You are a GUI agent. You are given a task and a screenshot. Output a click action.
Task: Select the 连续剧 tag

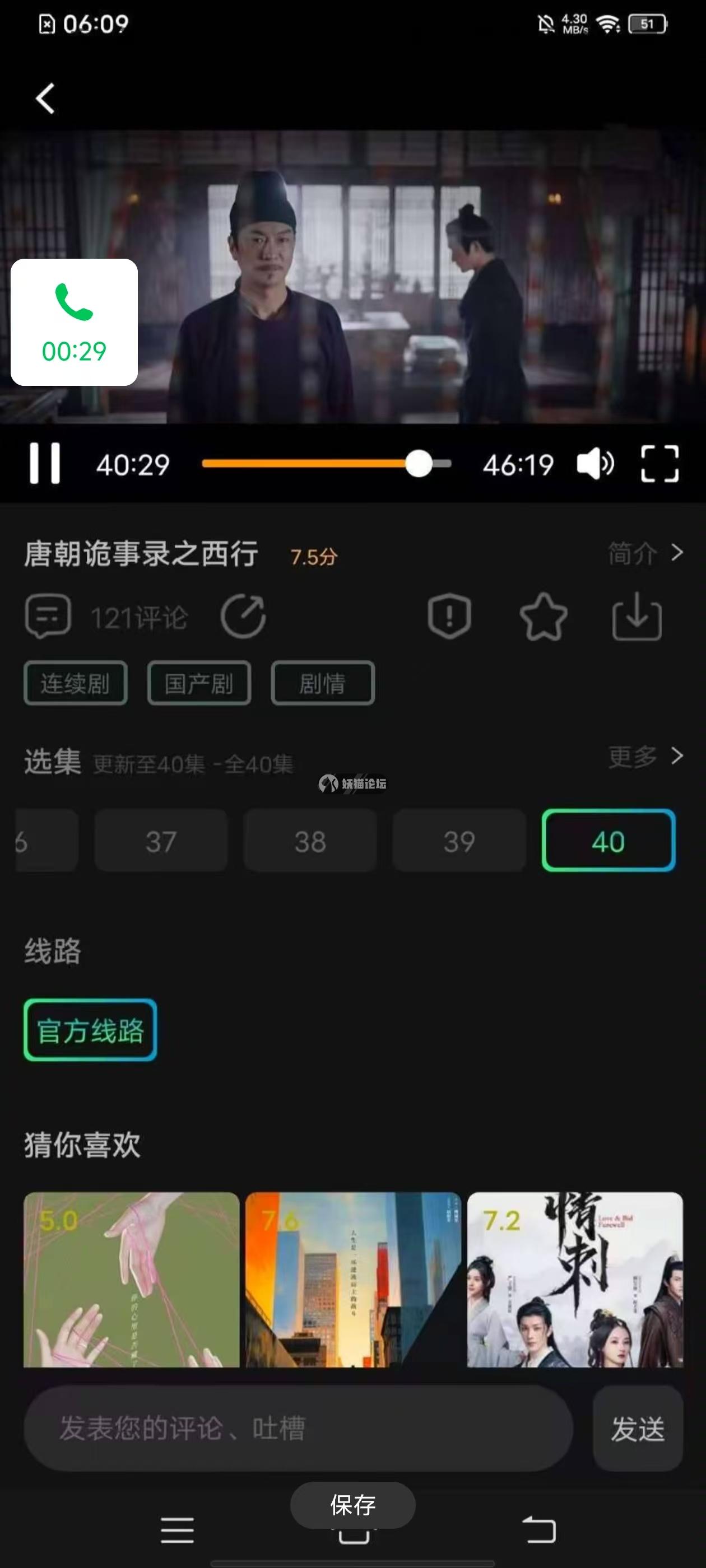click(76, 683)
